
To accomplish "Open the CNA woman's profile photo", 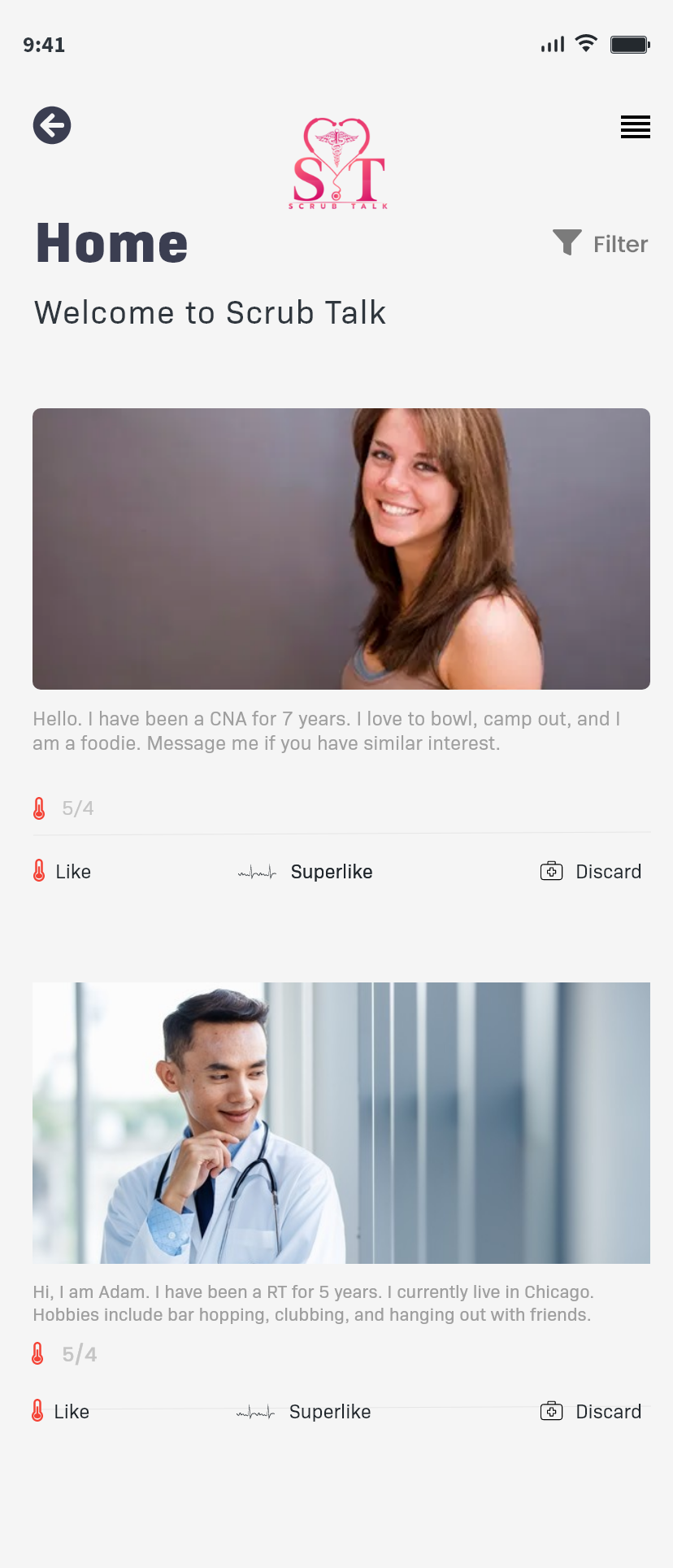I will [x=341, y=549].
